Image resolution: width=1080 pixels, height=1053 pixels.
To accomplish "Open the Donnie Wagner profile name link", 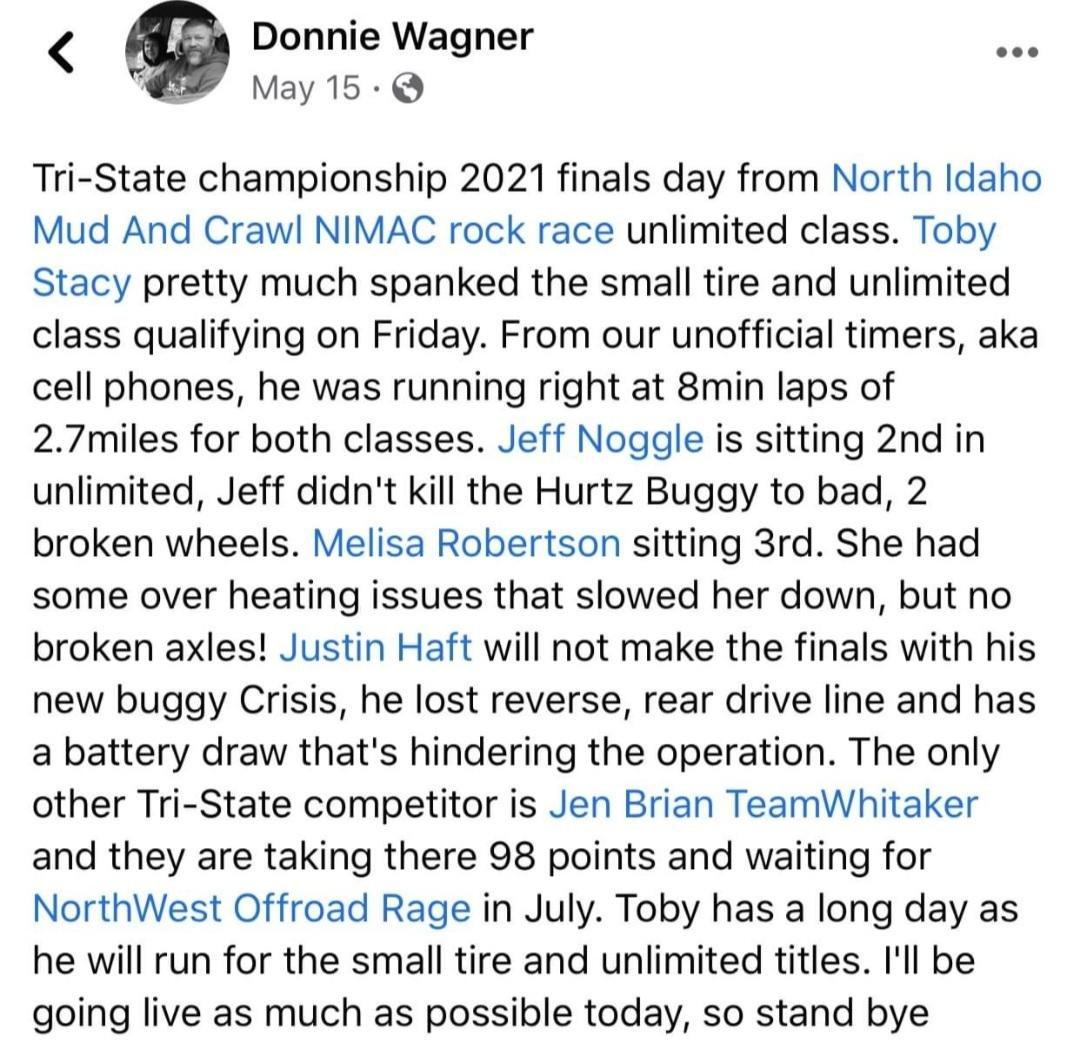I will [x=392, y=37].
